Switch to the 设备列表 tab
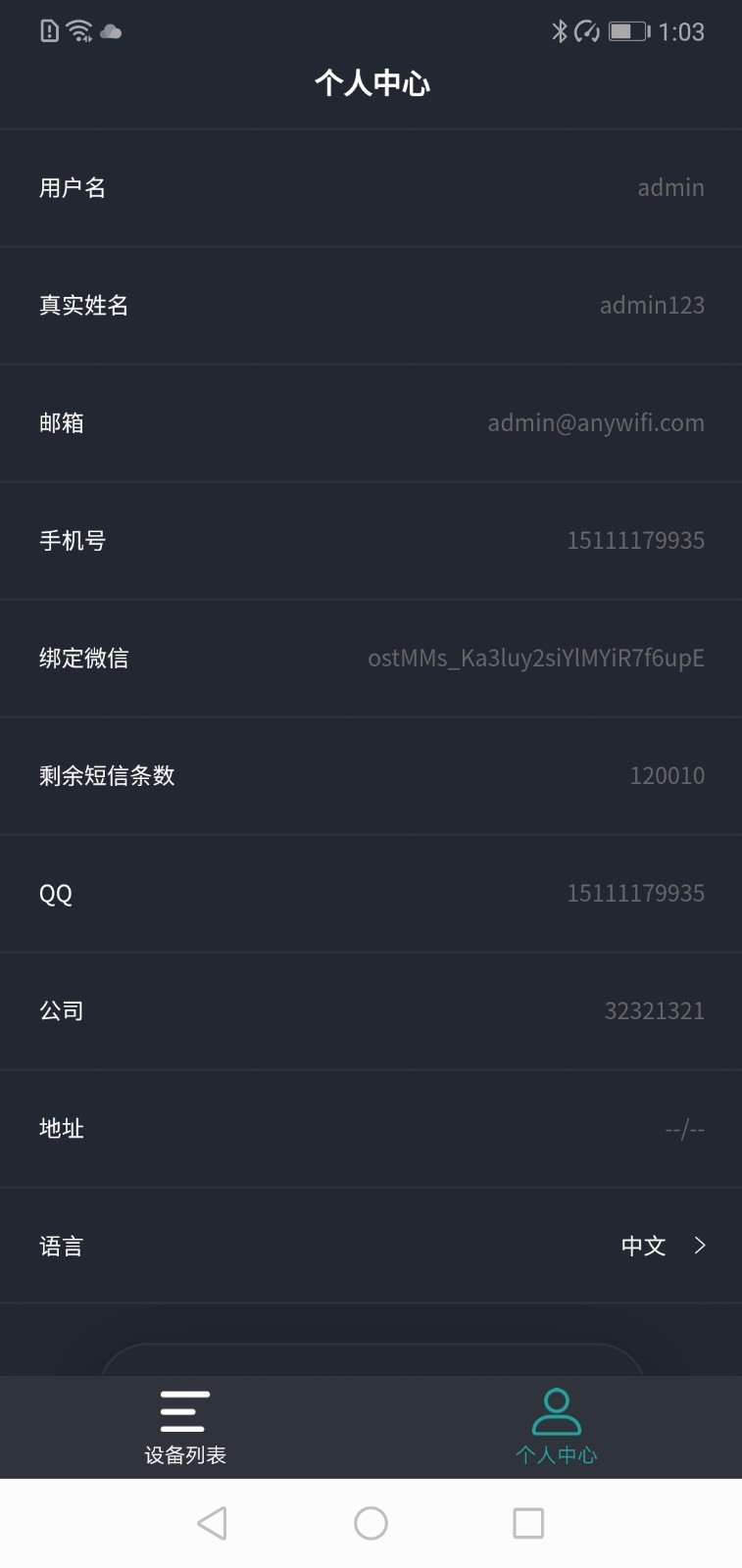The width and height of the screenshot is (742, 1568). 185,1427
